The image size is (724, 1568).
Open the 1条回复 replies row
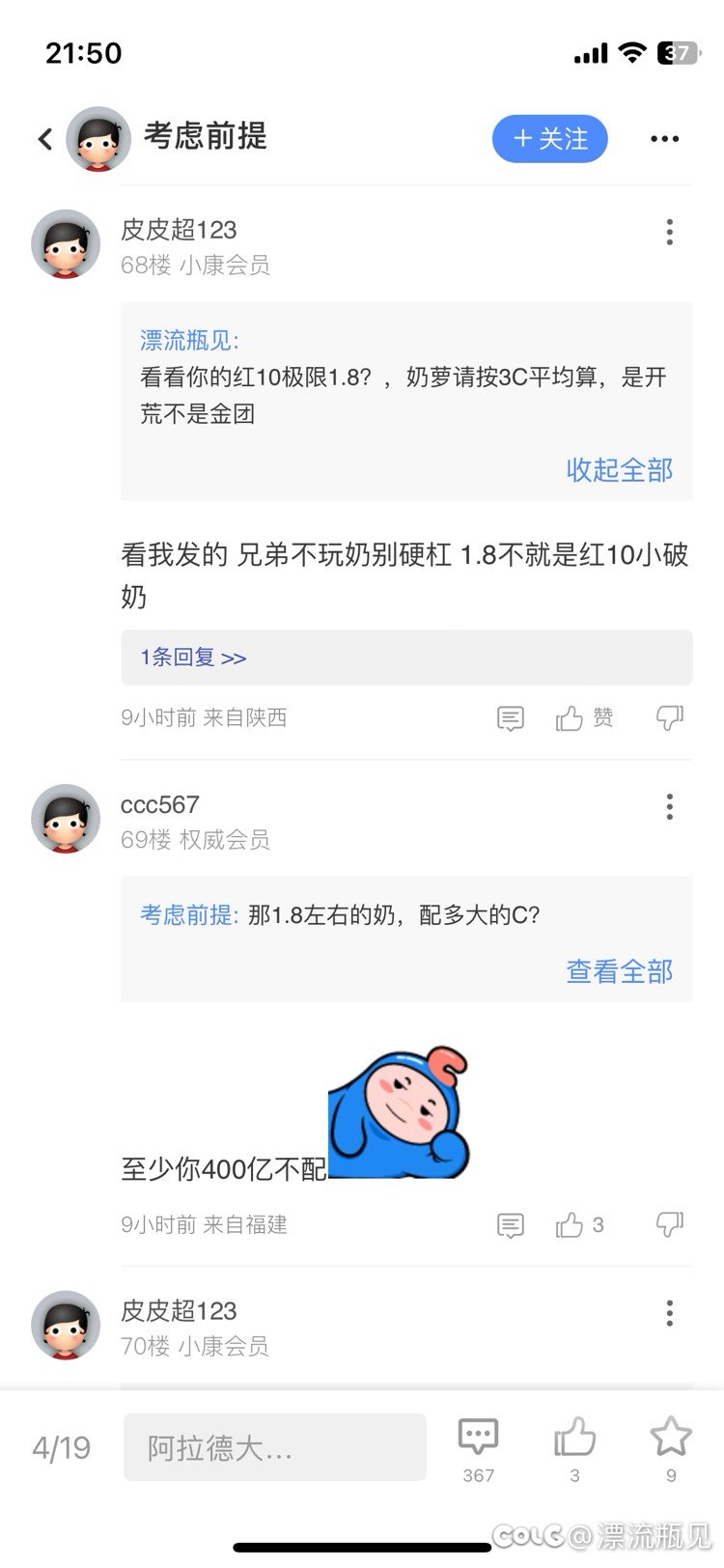(x=406, y=658)
